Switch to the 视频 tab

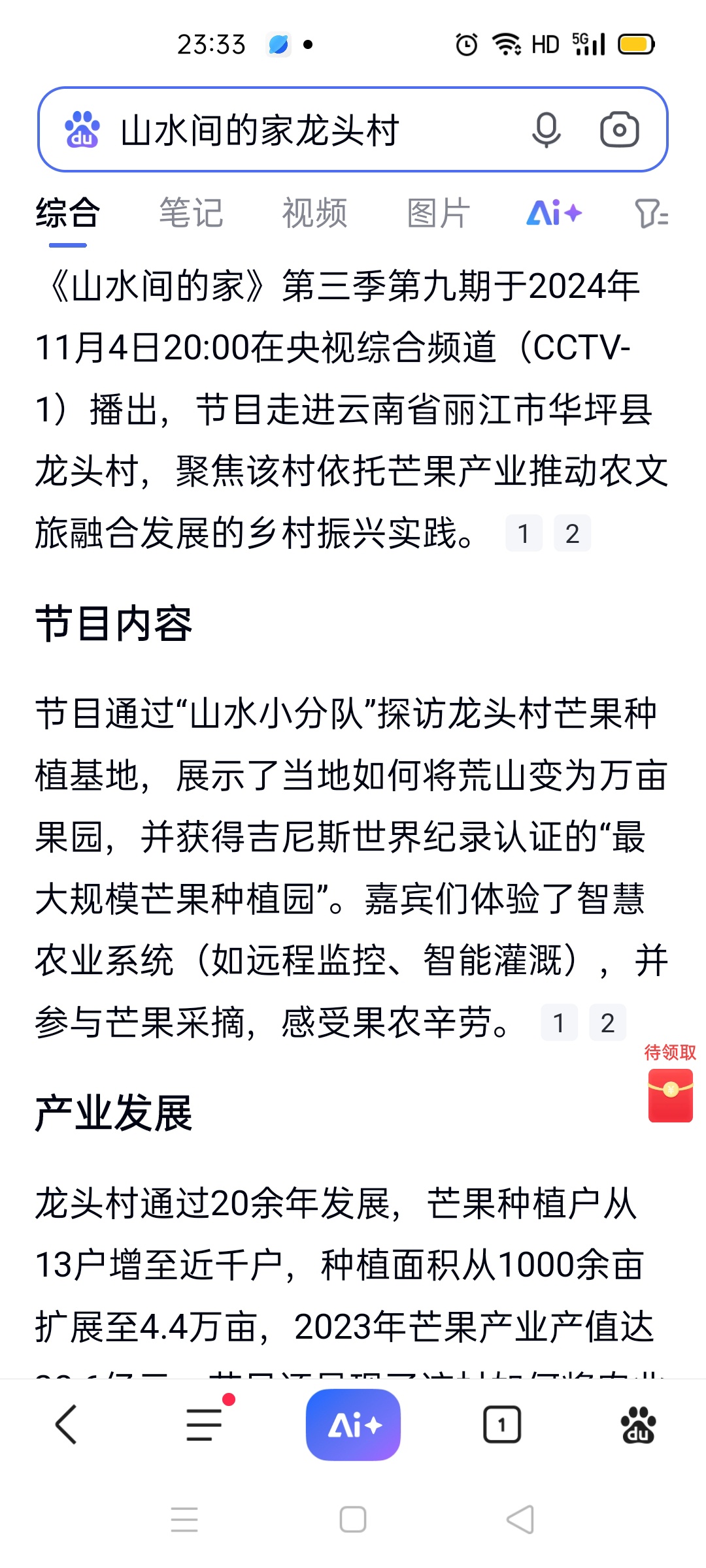tap(314, 213)
